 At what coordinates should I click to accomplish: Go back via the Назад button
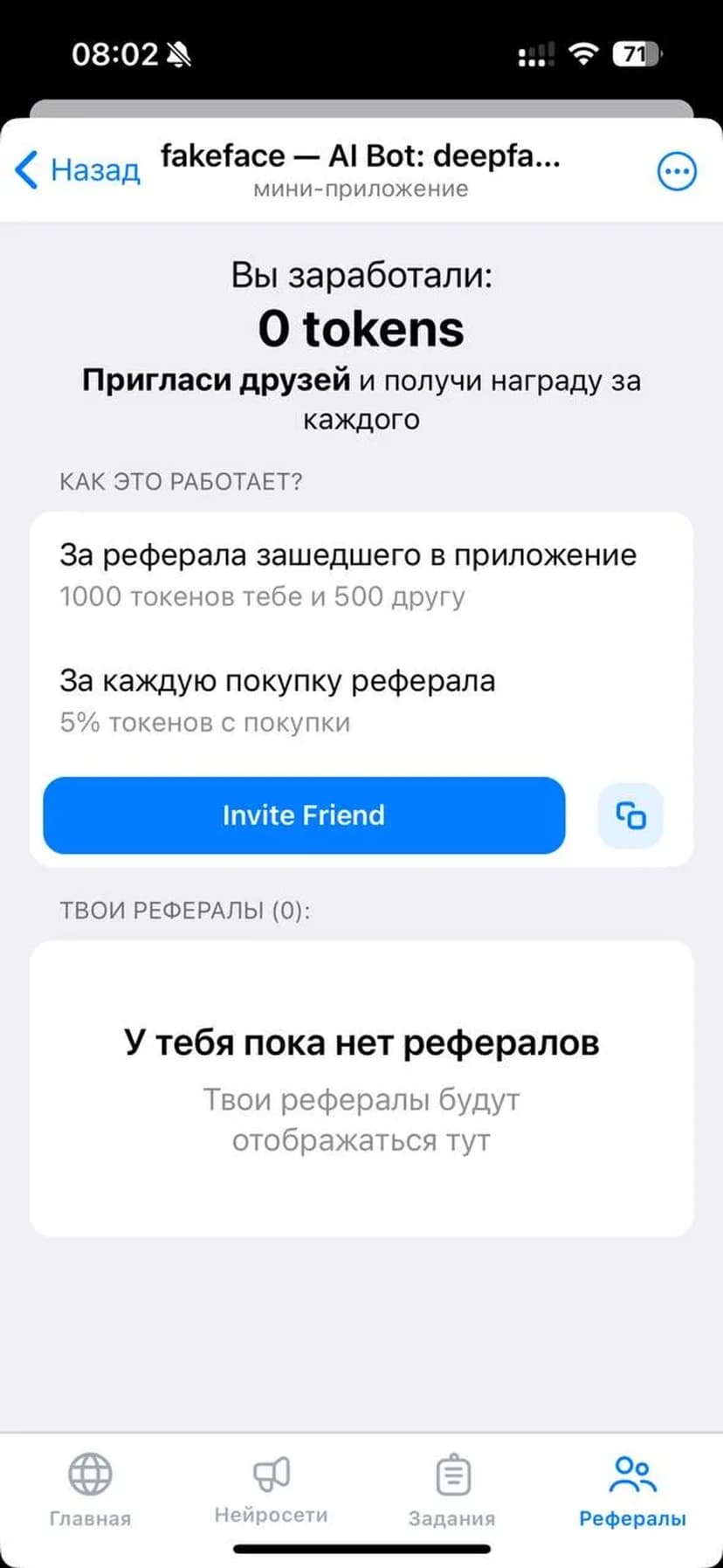click(78, 169)
